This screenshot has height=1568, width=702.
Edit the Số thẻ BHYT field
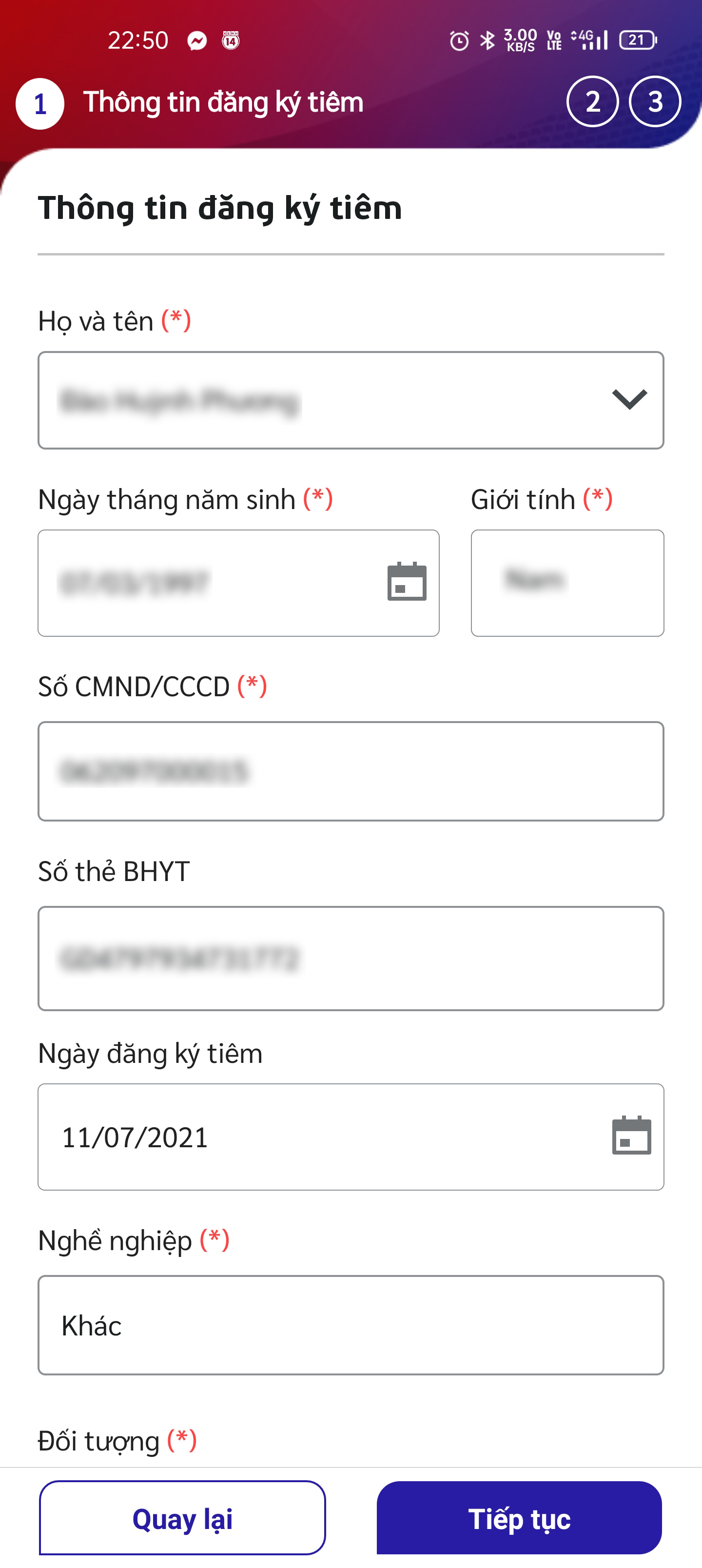coord(351,958)
